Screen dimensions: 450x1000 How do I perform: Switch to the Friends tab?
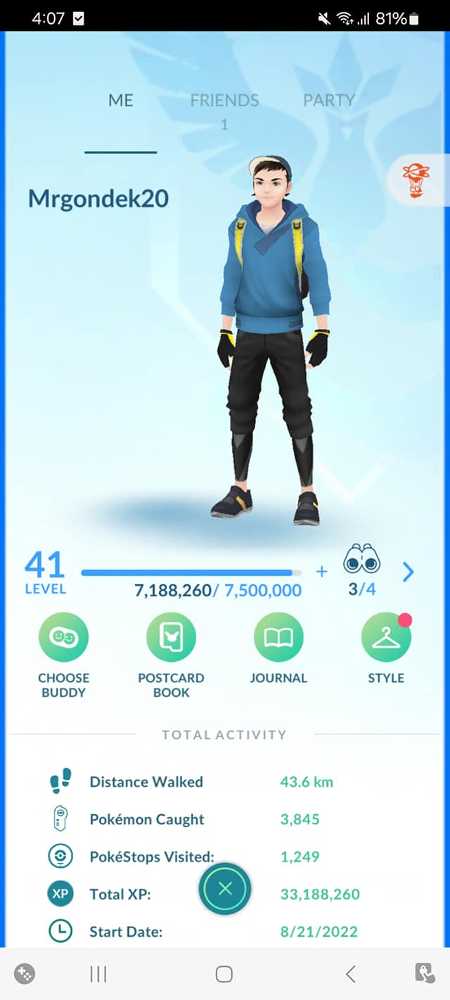pyautogui.click(x=224, y=101)
